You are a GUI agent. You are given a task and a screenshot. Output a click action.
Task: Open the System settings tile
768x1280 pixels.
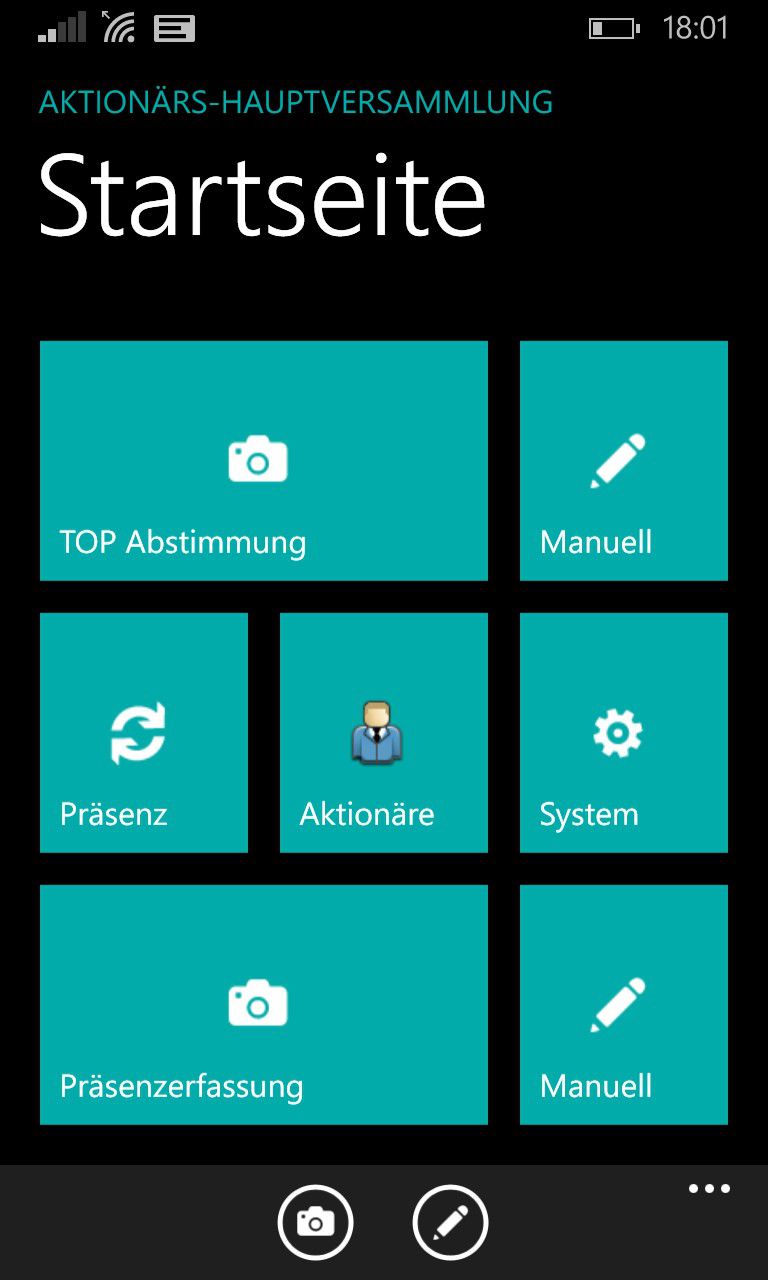click(623, 733)
